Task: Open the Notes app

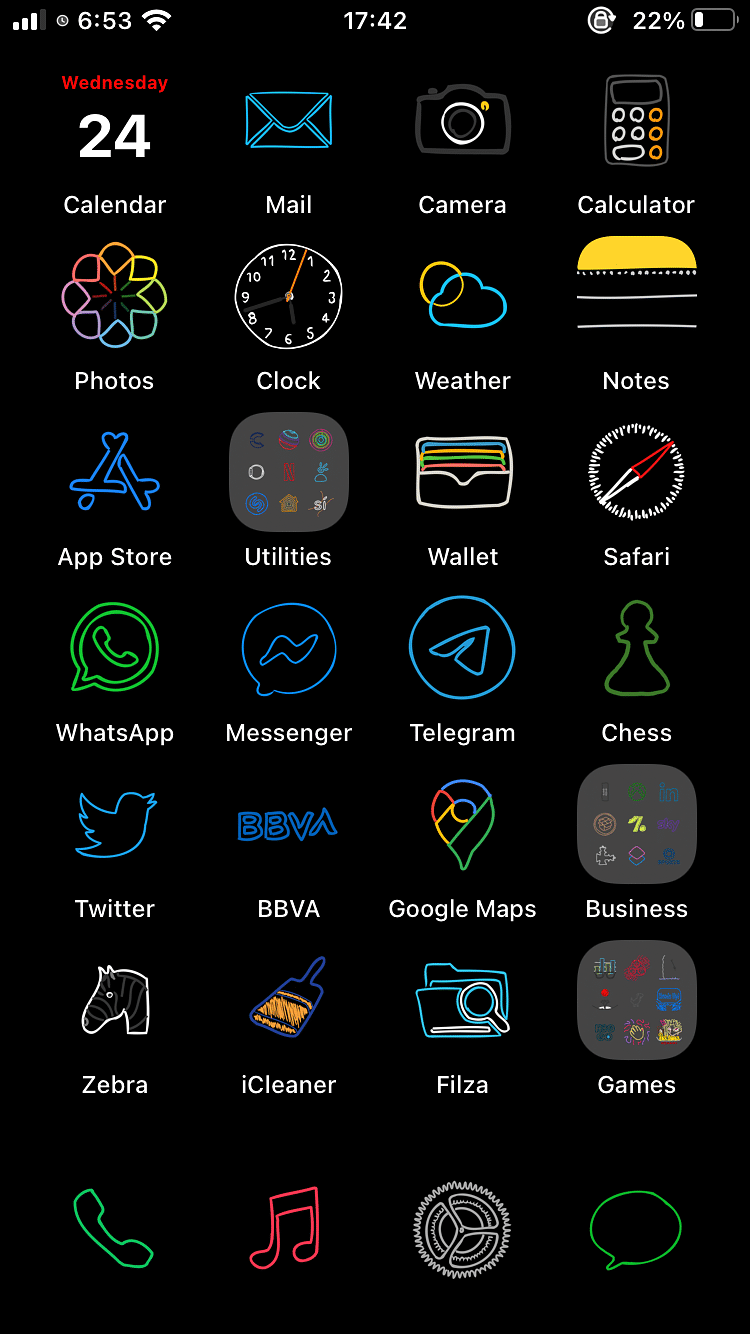Action: [636, 296]
